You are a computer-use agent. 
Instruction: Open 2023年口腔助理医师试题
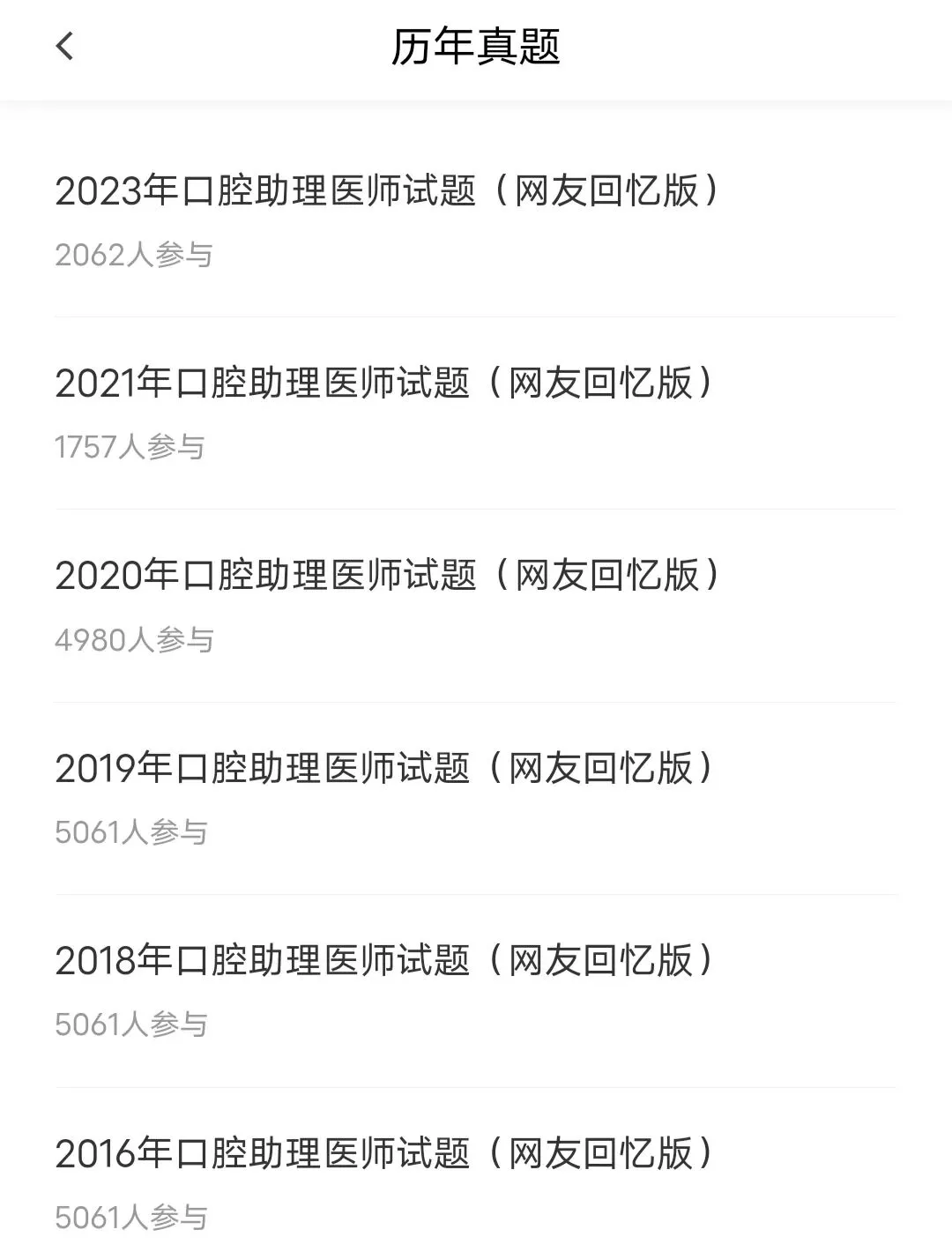[388, 191]
